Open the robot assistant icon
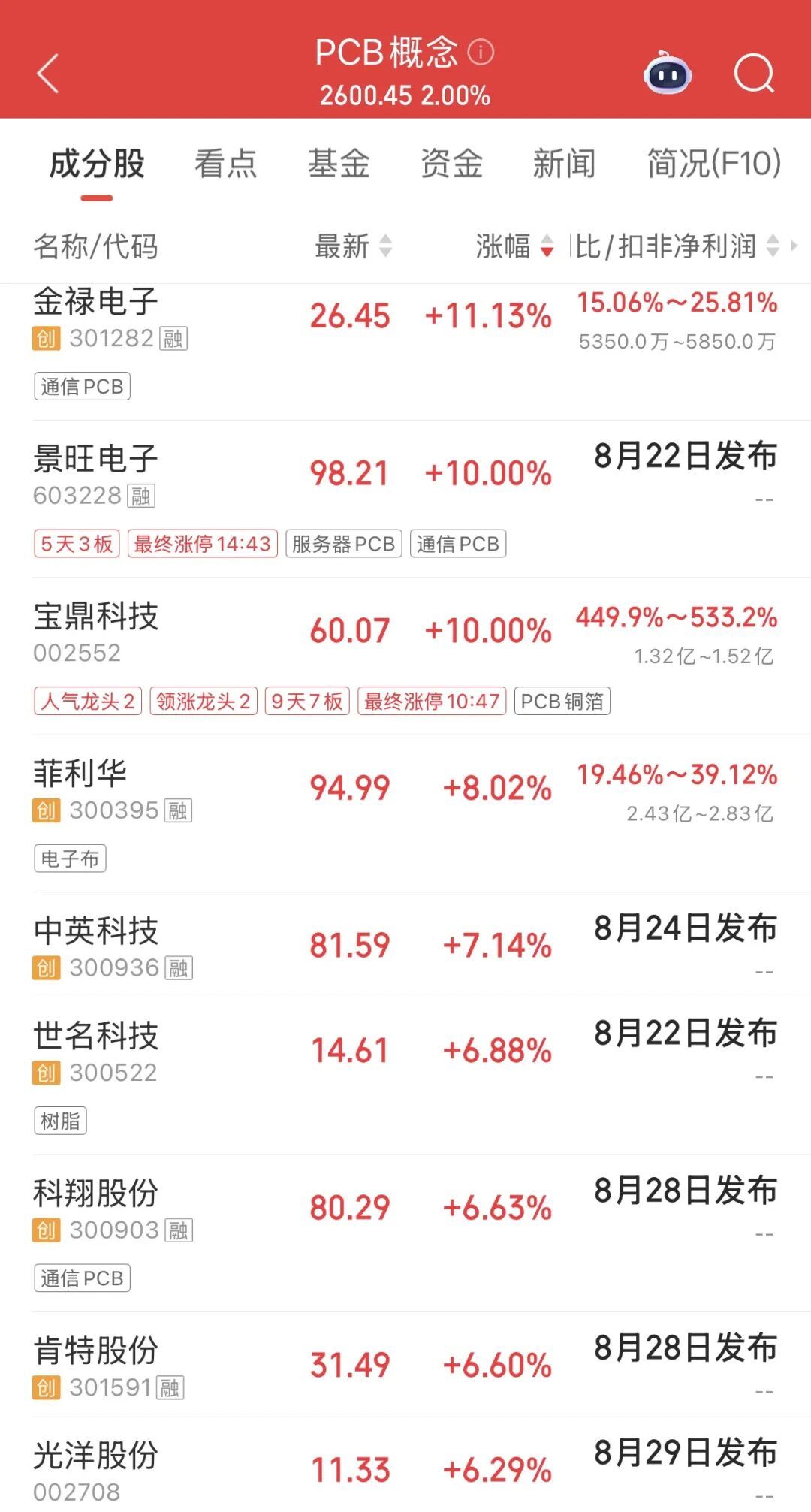This screenshot has height=1512, width=811. [x=668, y=73]
